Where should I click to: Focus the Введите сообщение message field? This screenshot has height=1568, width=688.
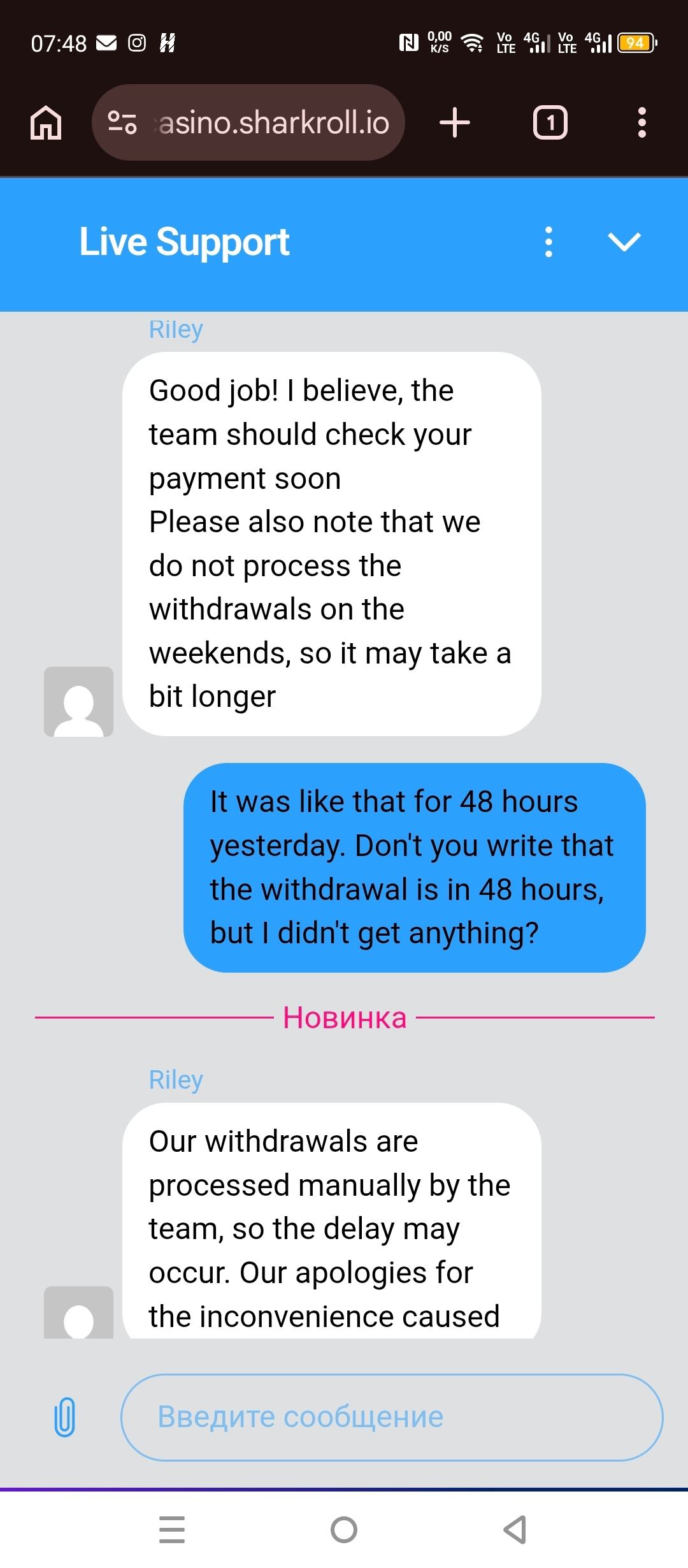click(392, 1417)
